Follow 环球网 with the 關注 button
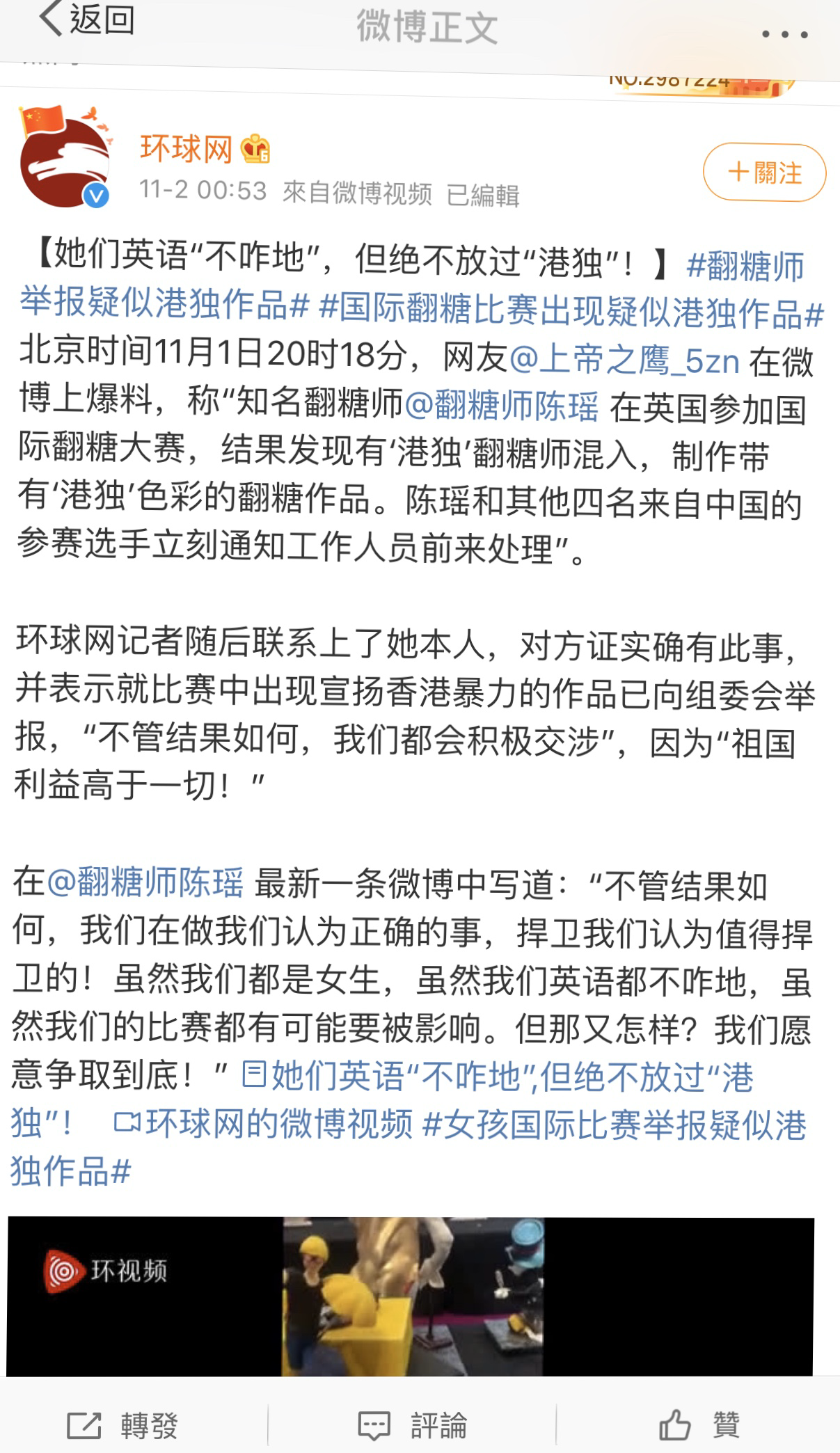 point(764,173)
